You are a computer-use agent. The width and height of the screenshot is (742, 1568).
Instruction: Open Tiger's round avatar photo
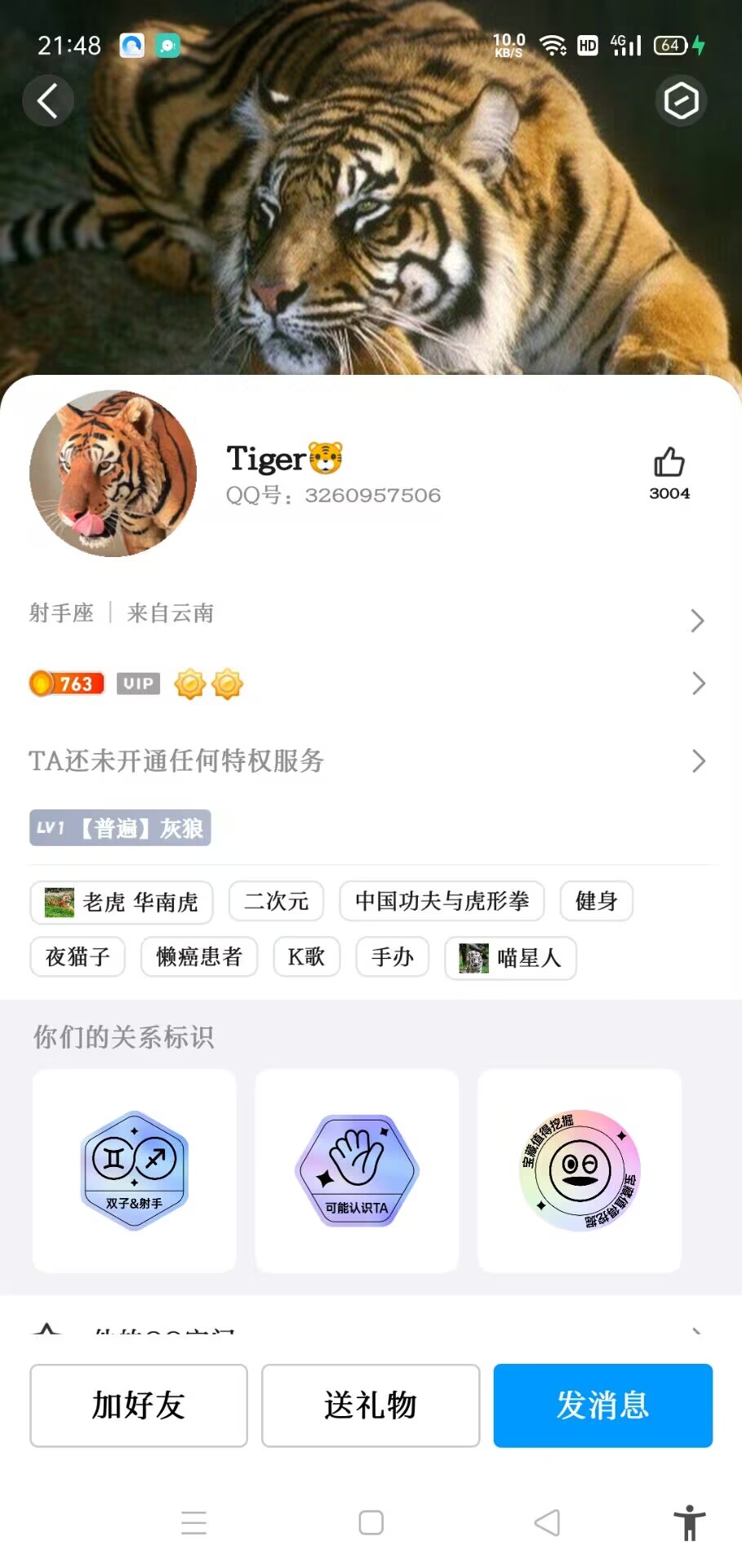point(113,474)
